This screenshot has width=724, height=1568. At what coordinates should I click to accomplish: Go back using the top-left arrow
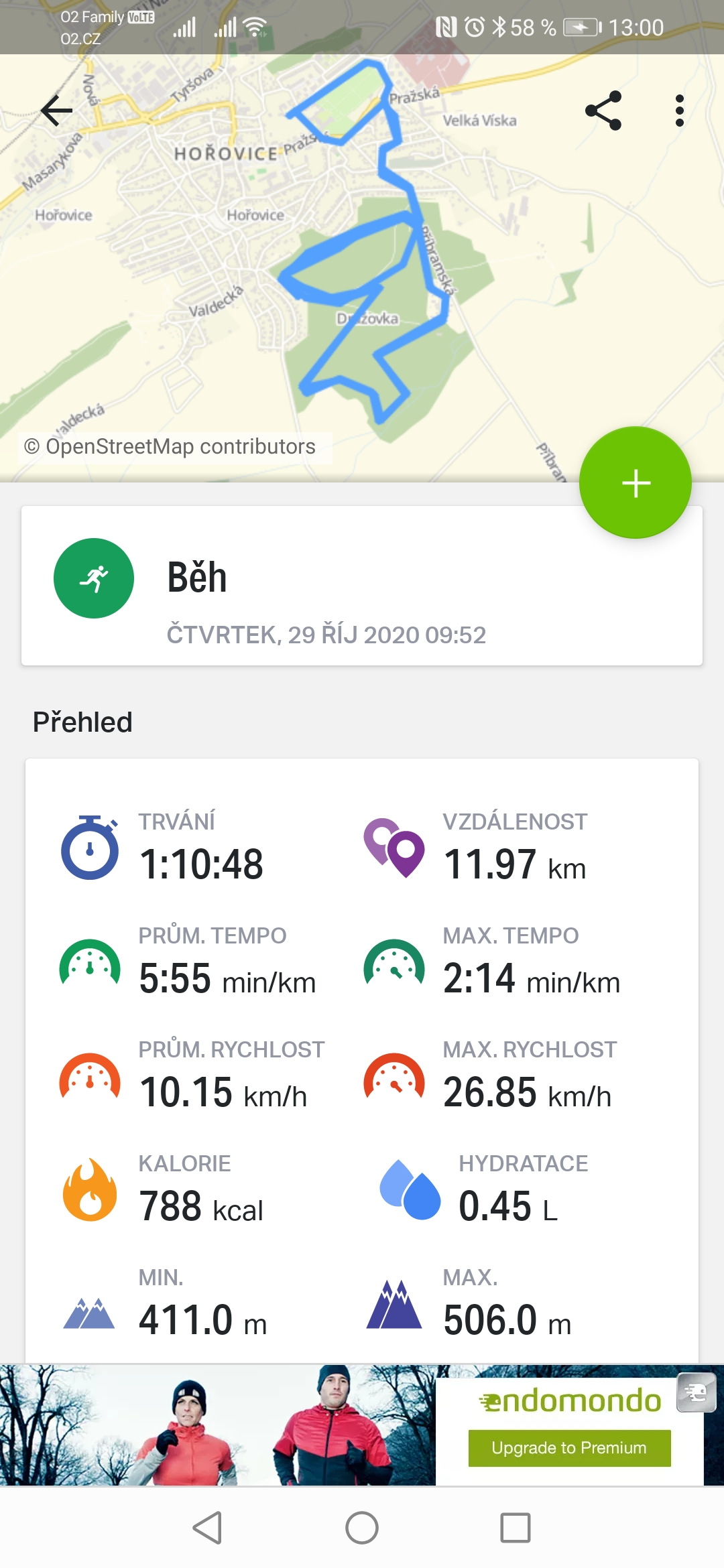pos(57,111)
